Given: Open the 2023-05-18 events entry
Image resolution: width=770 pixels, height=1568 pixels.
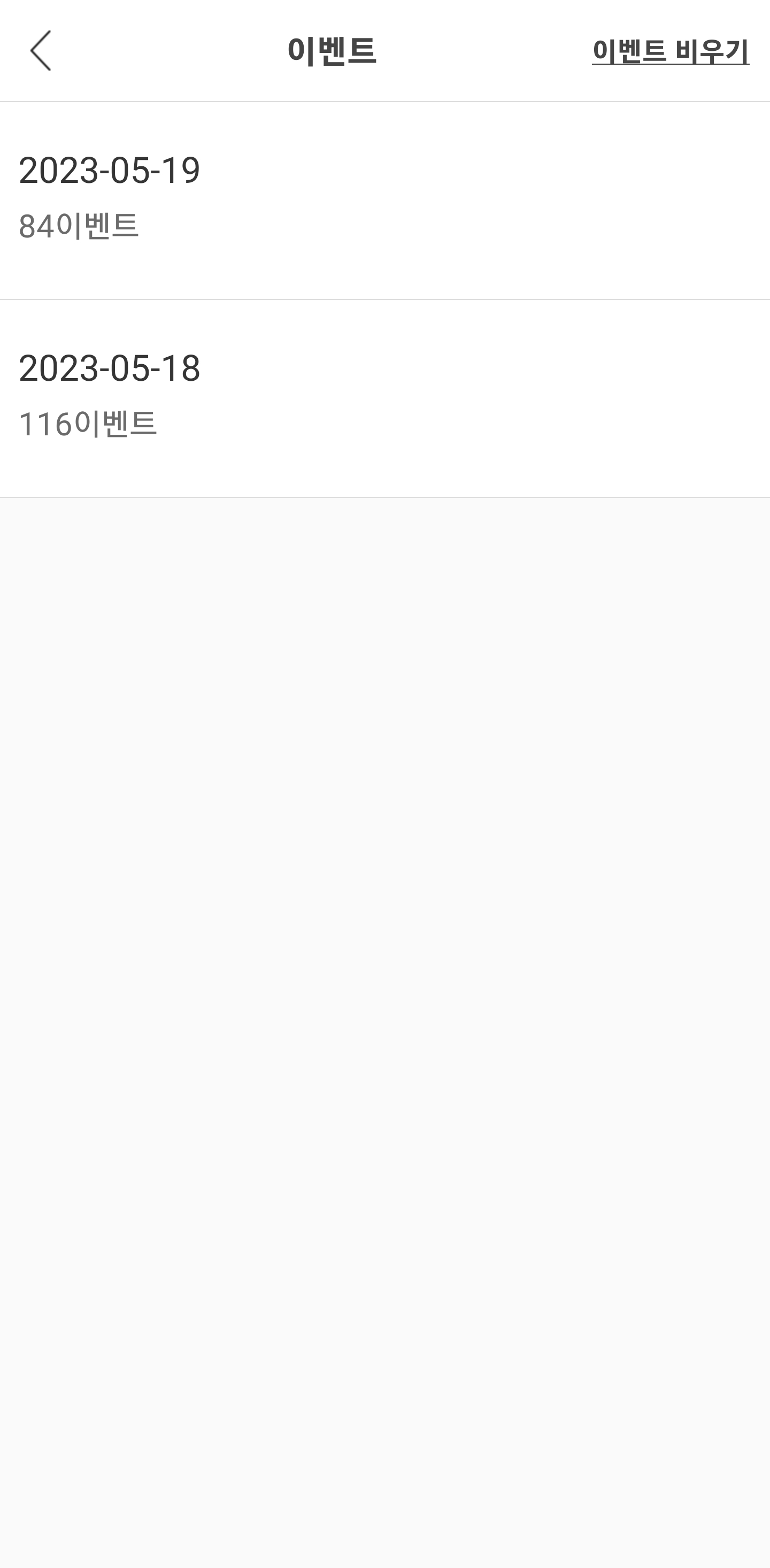Looking at the screenshot, I should tap(384, 399).
